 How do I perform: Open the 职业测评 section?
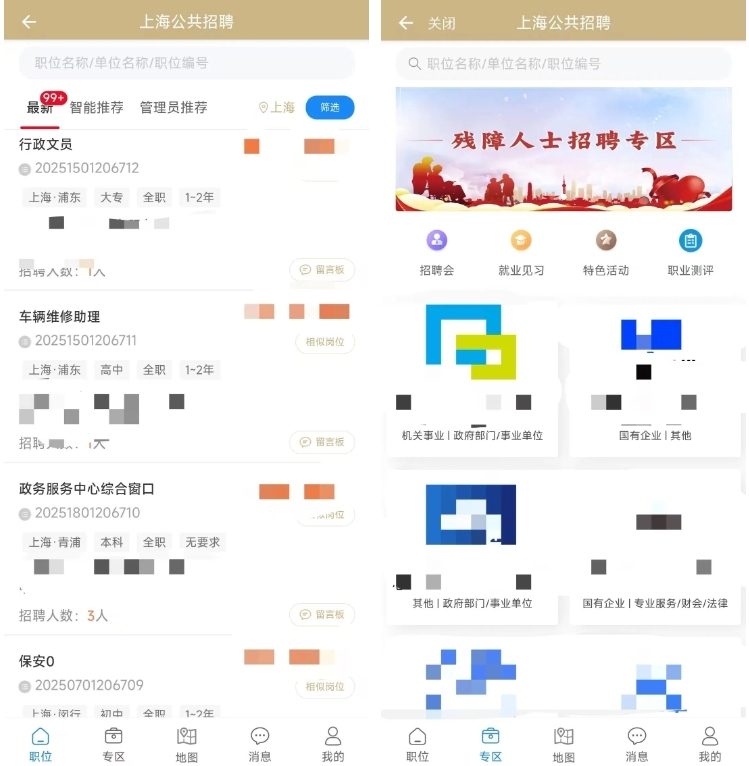pos(690,253)
